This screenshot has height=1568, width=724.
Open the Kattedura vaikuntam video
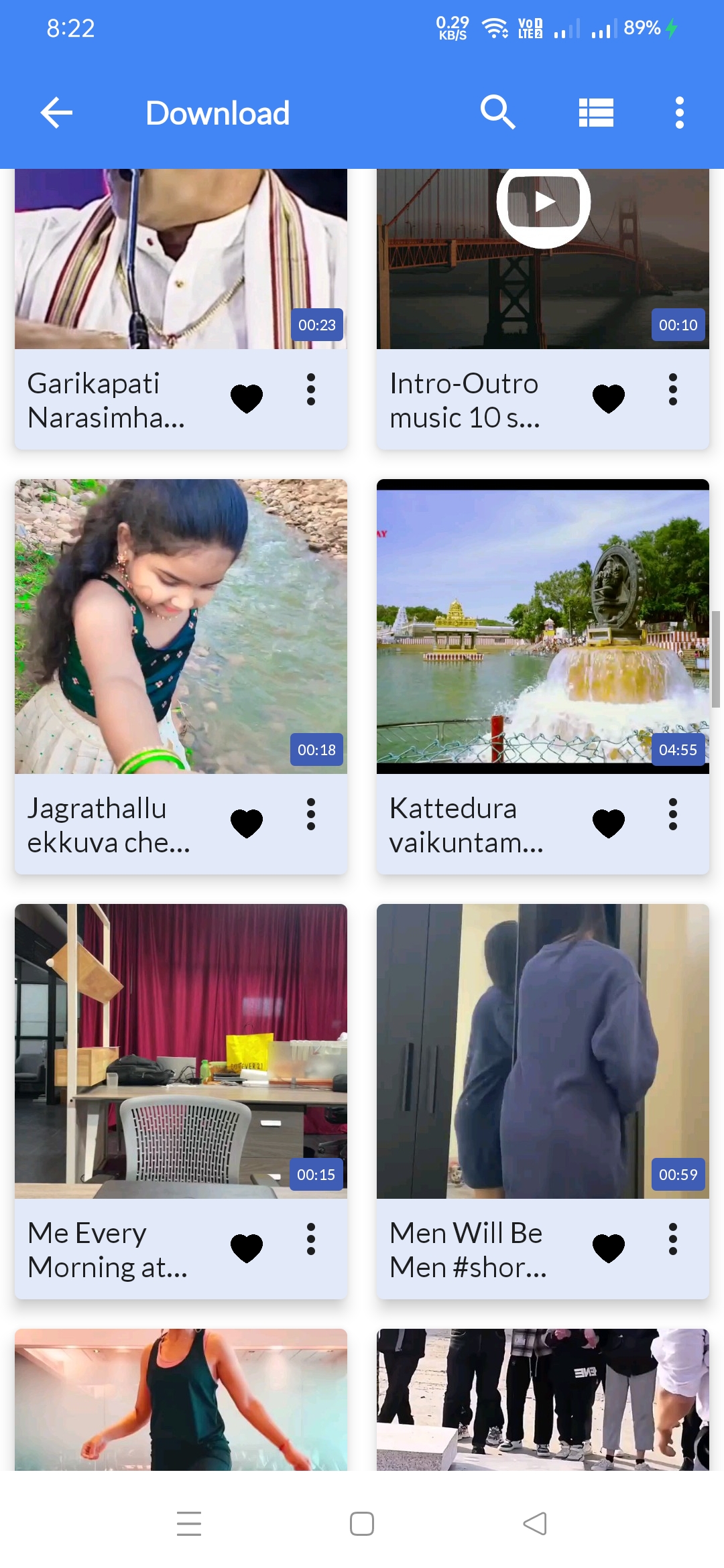[x=543, y=626]
